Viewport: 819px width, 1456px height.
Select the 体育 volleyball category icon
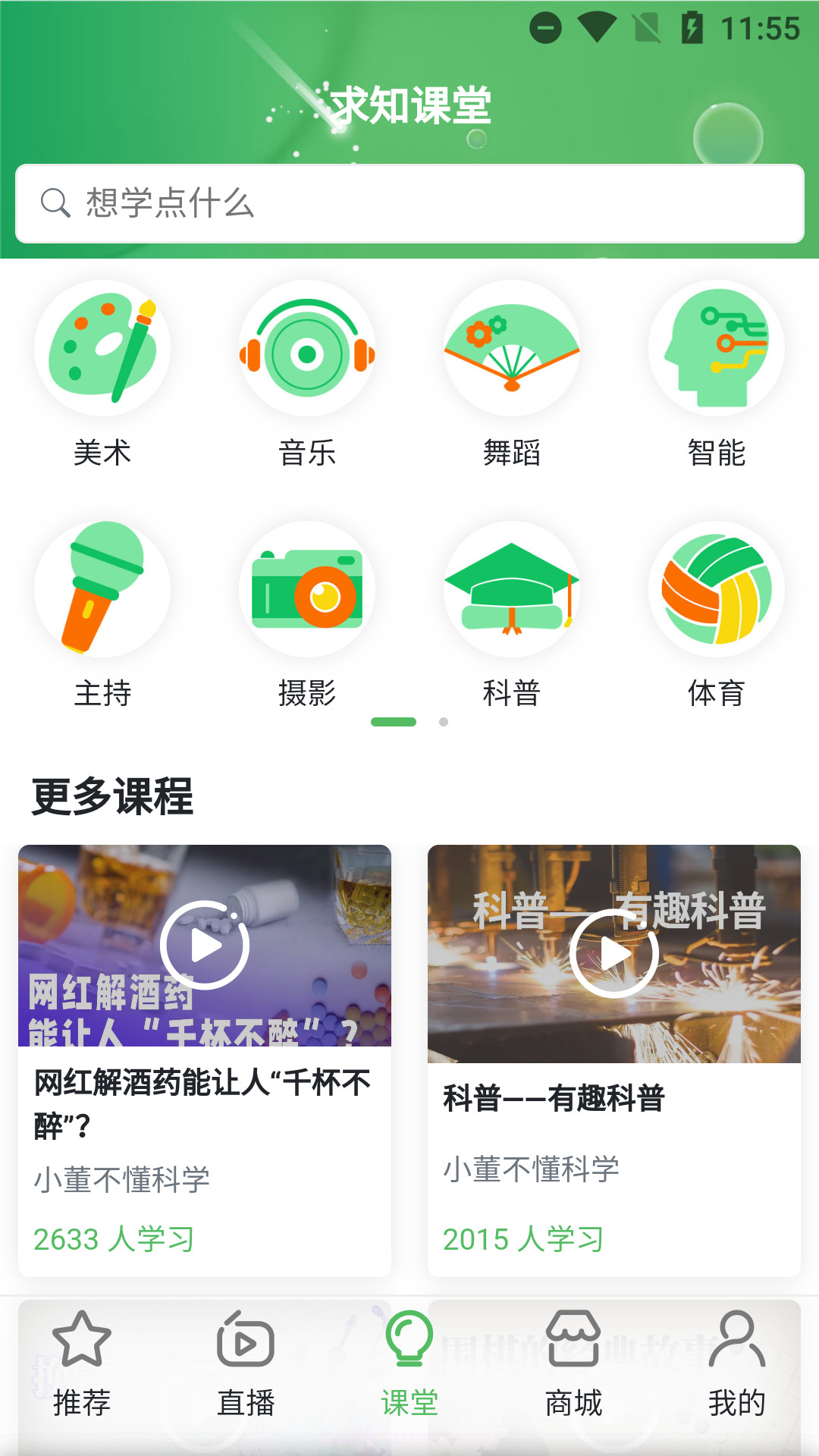pos(717,590)
